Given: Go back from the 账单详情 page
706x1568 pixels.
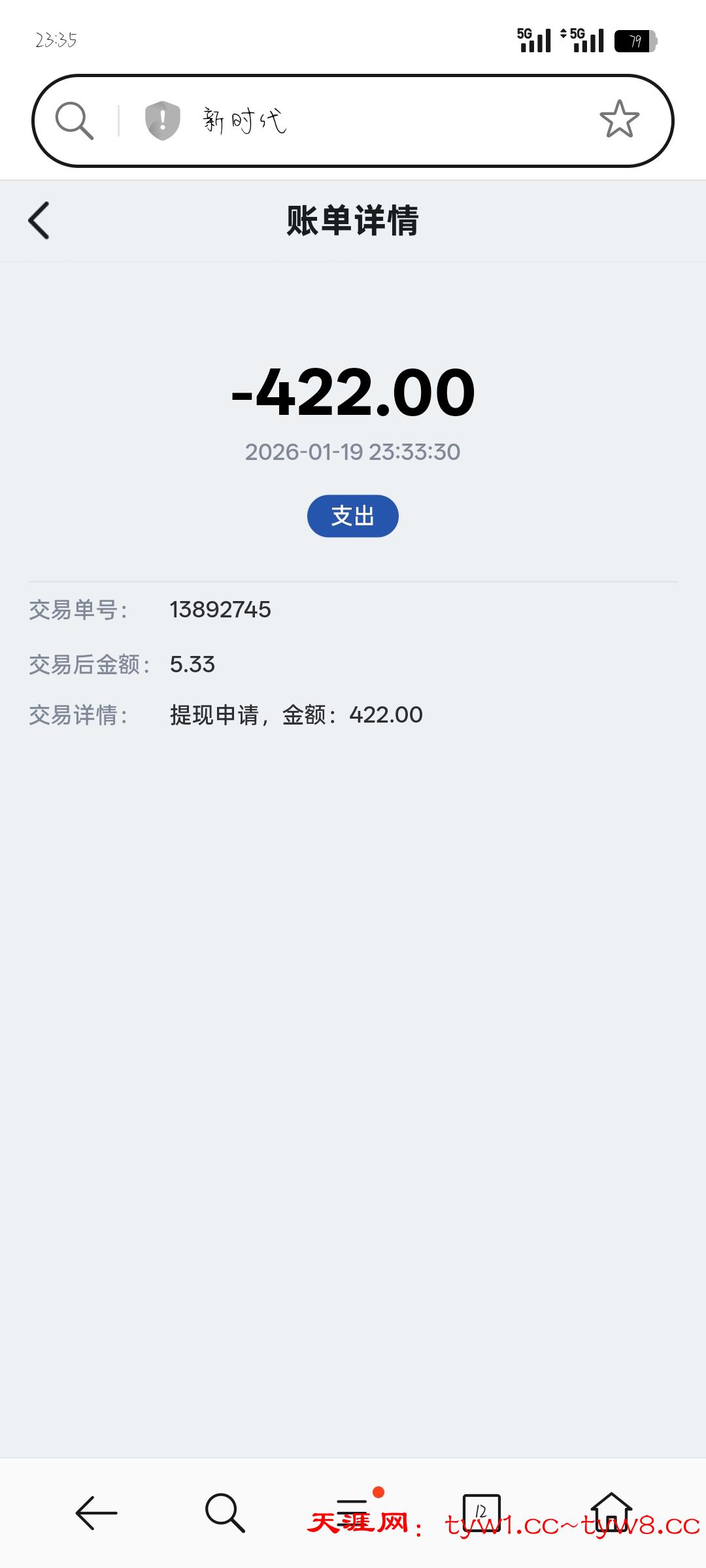Looking at the screenshot, I should [x=39, y=221].
